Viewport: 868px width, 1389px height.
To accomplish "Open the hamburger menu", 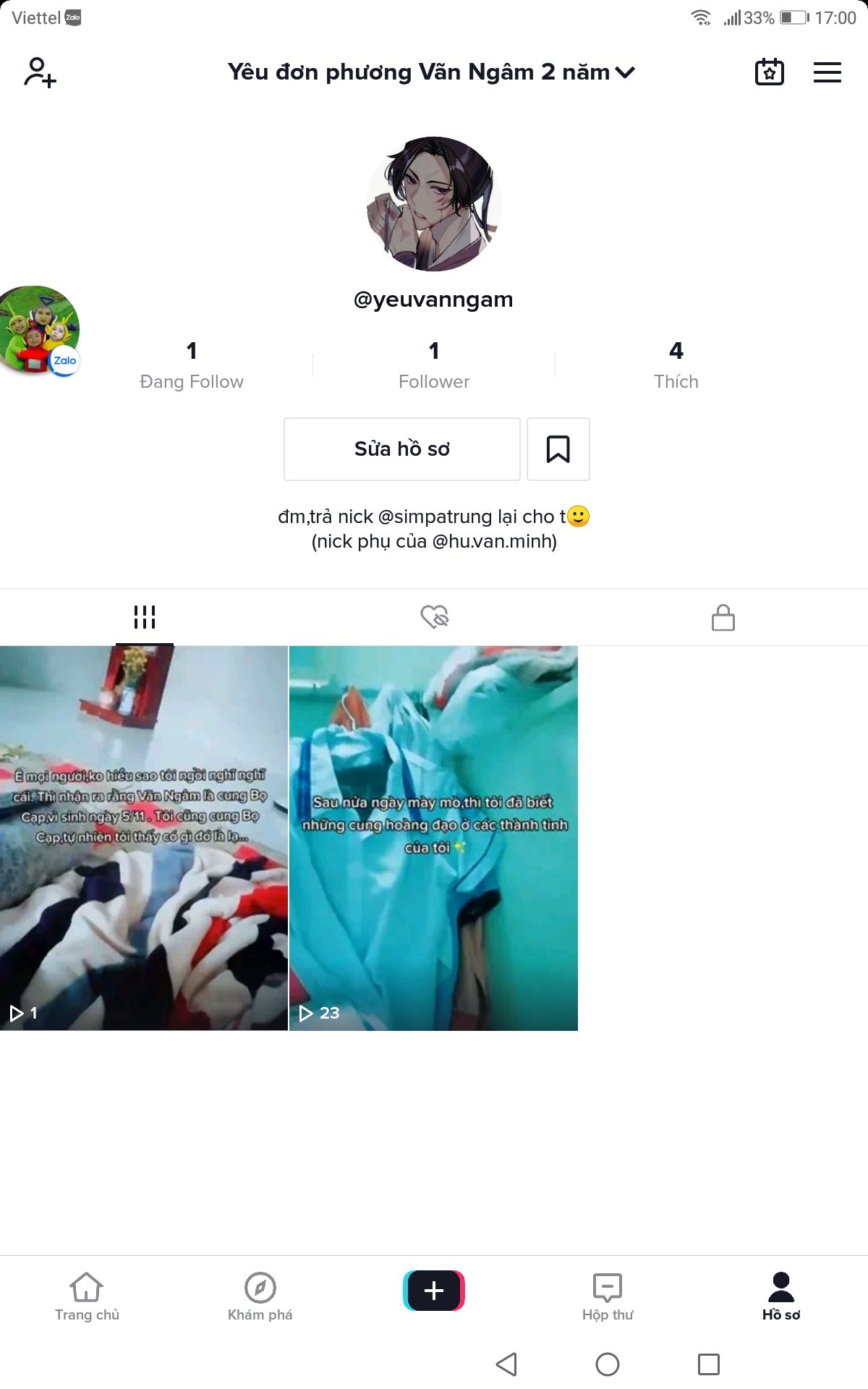I will tap(827, 72).
